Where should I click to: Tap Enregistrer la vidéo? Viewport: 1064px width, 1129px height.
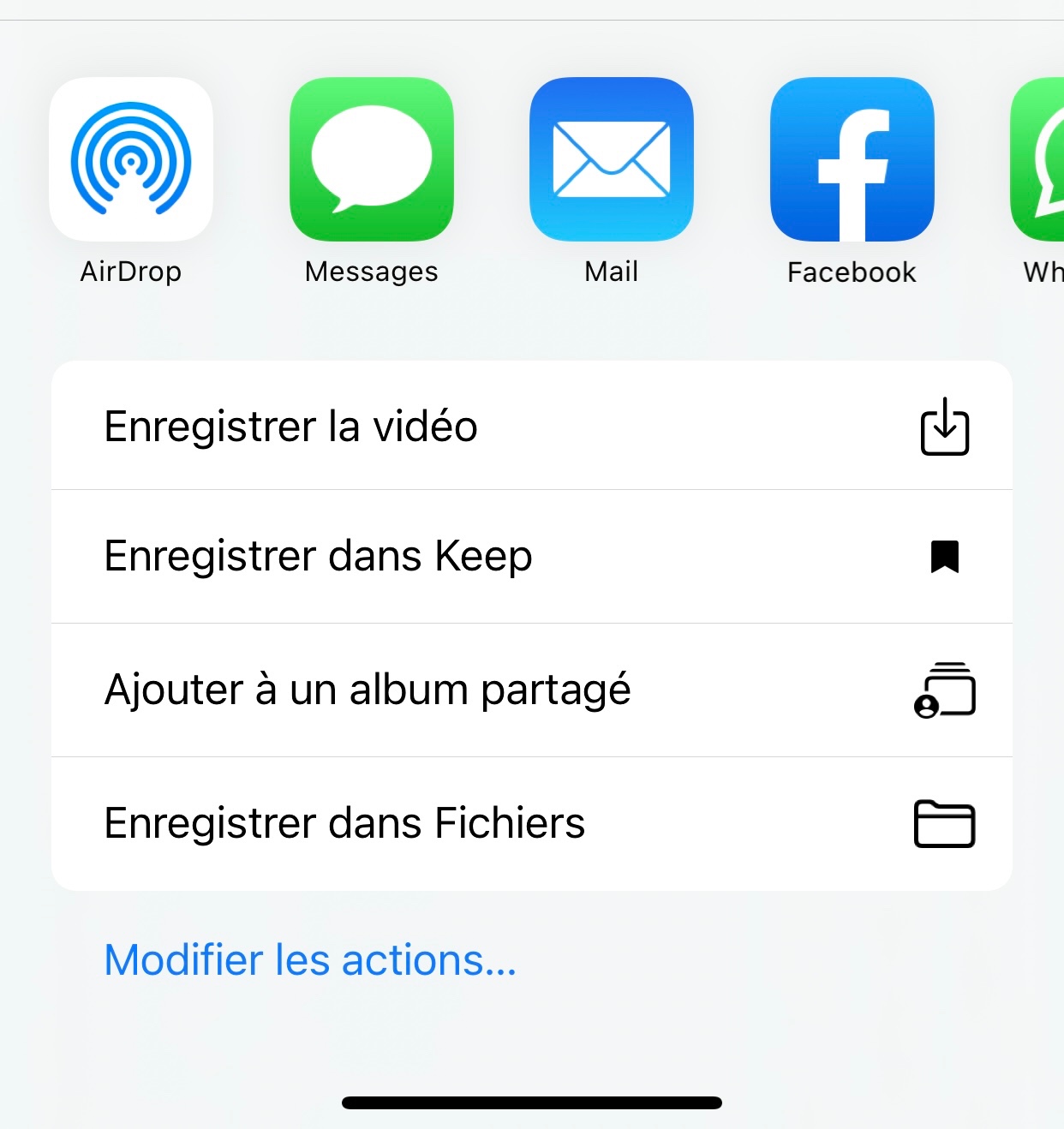tap(532, 426)
